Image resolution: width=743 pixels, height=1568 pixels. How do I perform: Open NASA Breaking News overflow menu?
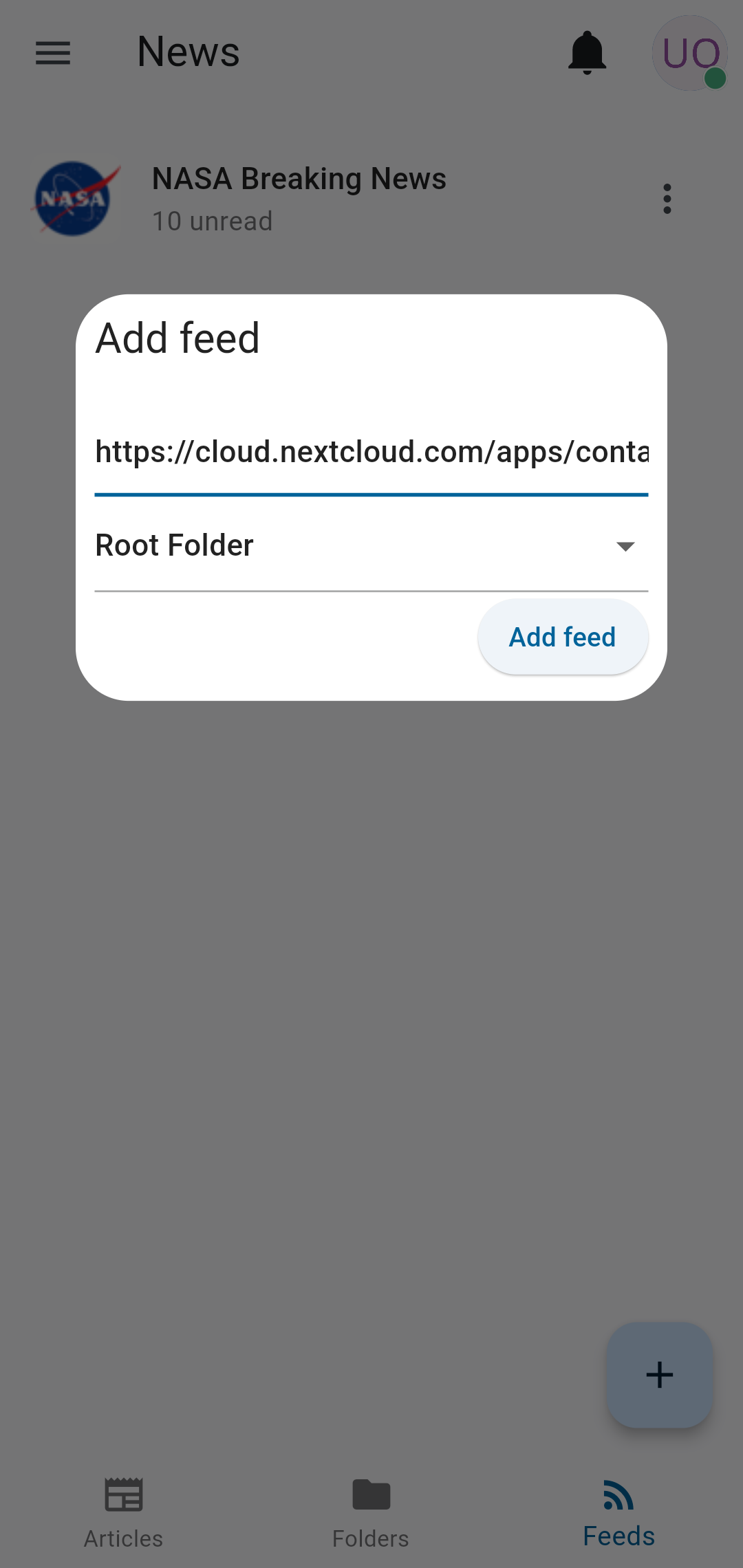pos(667,199)
